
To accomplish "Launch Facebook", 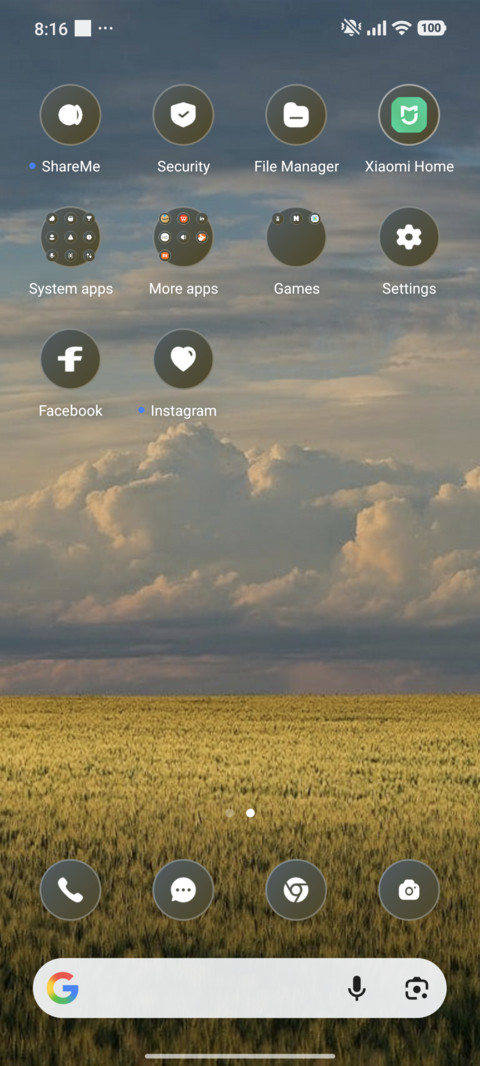I will [70, 359].
